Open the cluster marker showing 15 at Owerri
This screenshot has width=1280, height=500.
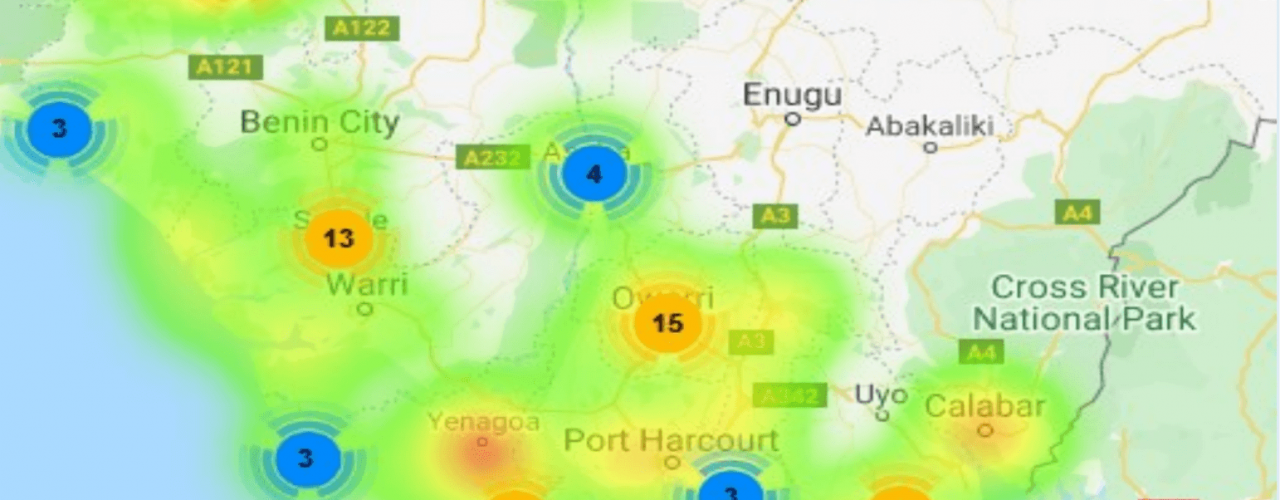[x=666, y=323]
